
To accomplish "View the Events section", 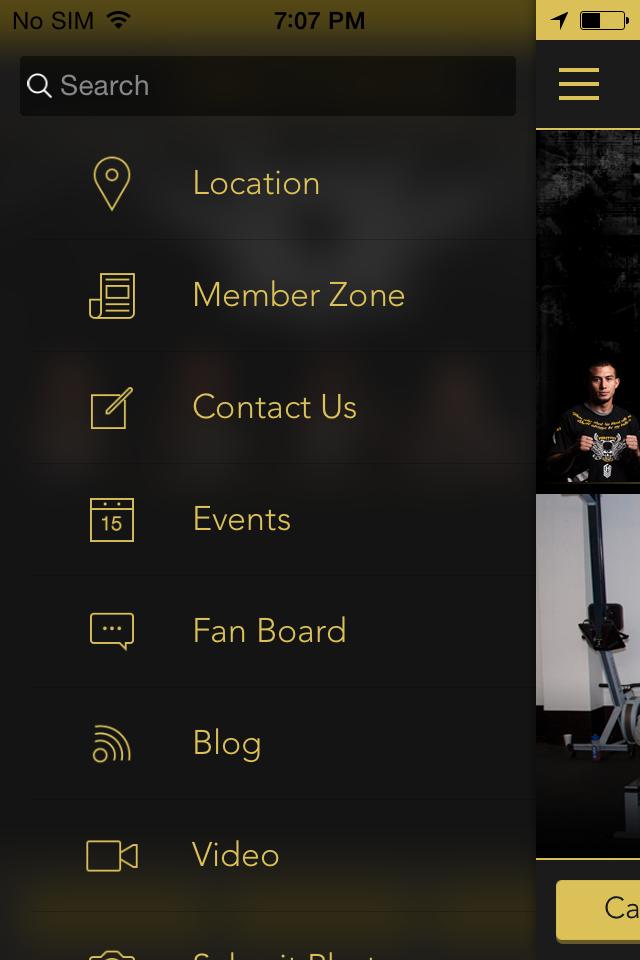I will [241, 520].
